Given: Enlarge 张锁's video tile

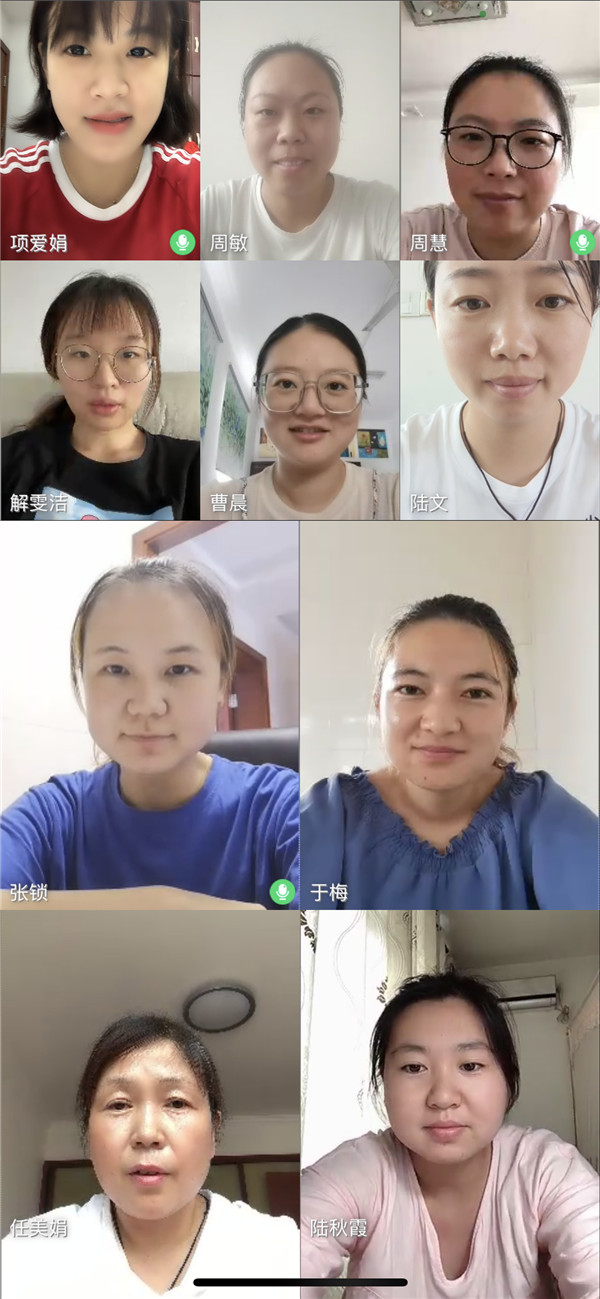Looking at the screenshot, I should (x=150, y=715).
